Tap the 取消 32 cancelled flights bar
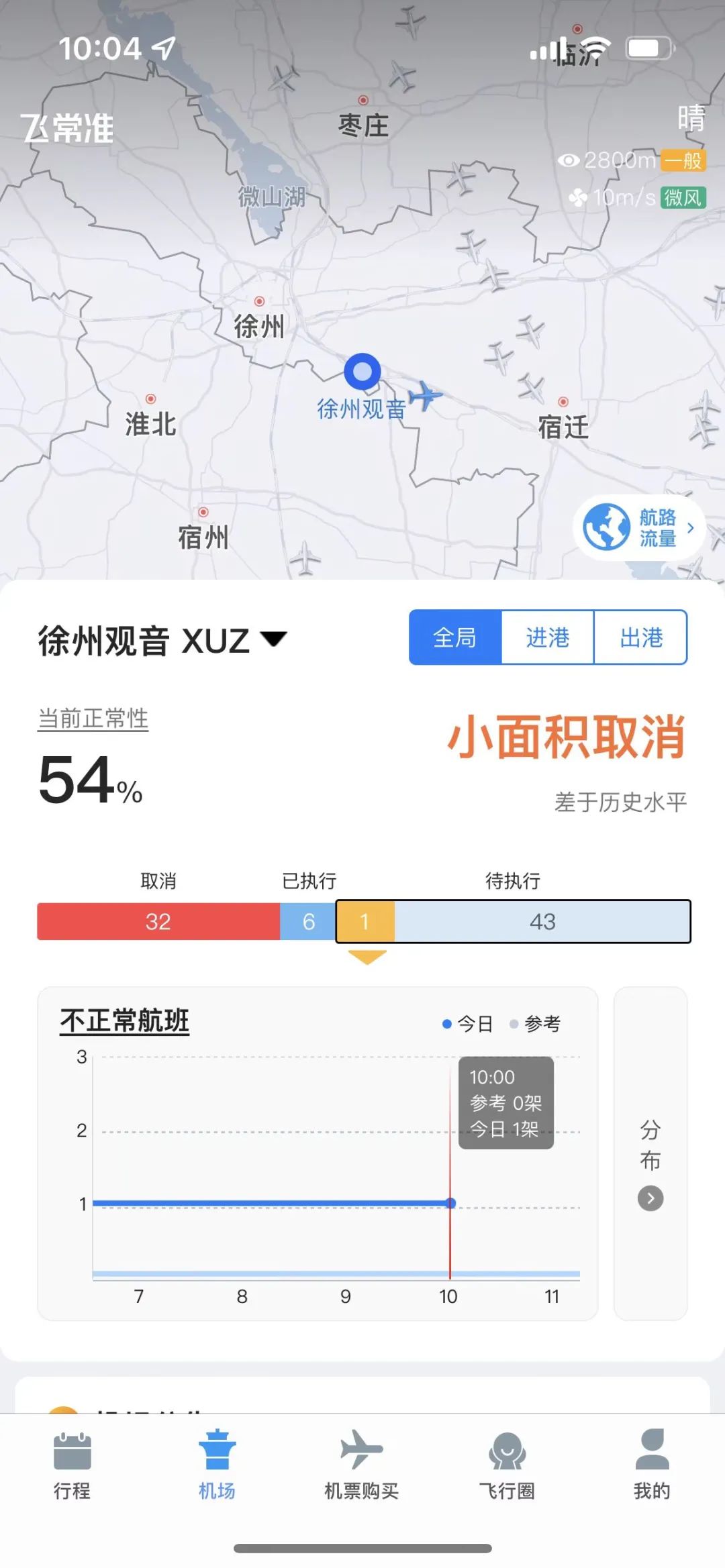The width and height of the screenshot is (725, 1568). 158,921
